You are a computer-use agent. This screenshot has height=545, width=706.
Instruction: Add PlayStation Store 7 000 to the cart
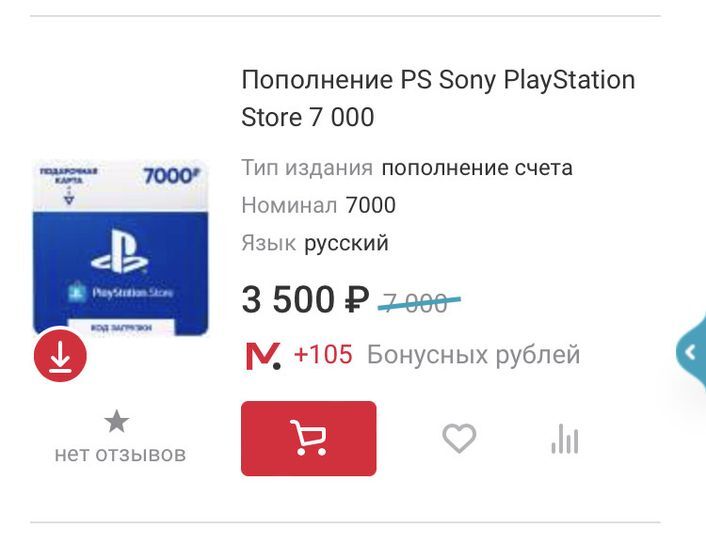point(308,438)
